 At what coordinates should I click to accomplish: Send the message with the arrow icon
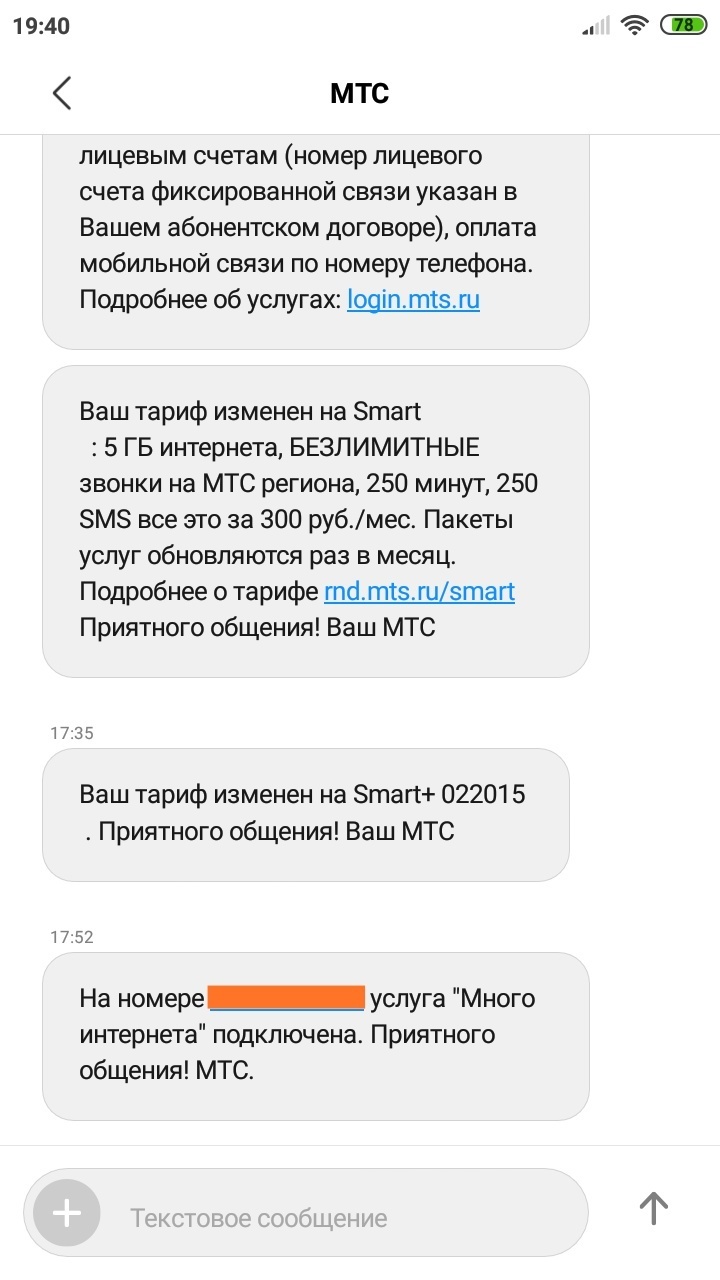coord(653,1209)
